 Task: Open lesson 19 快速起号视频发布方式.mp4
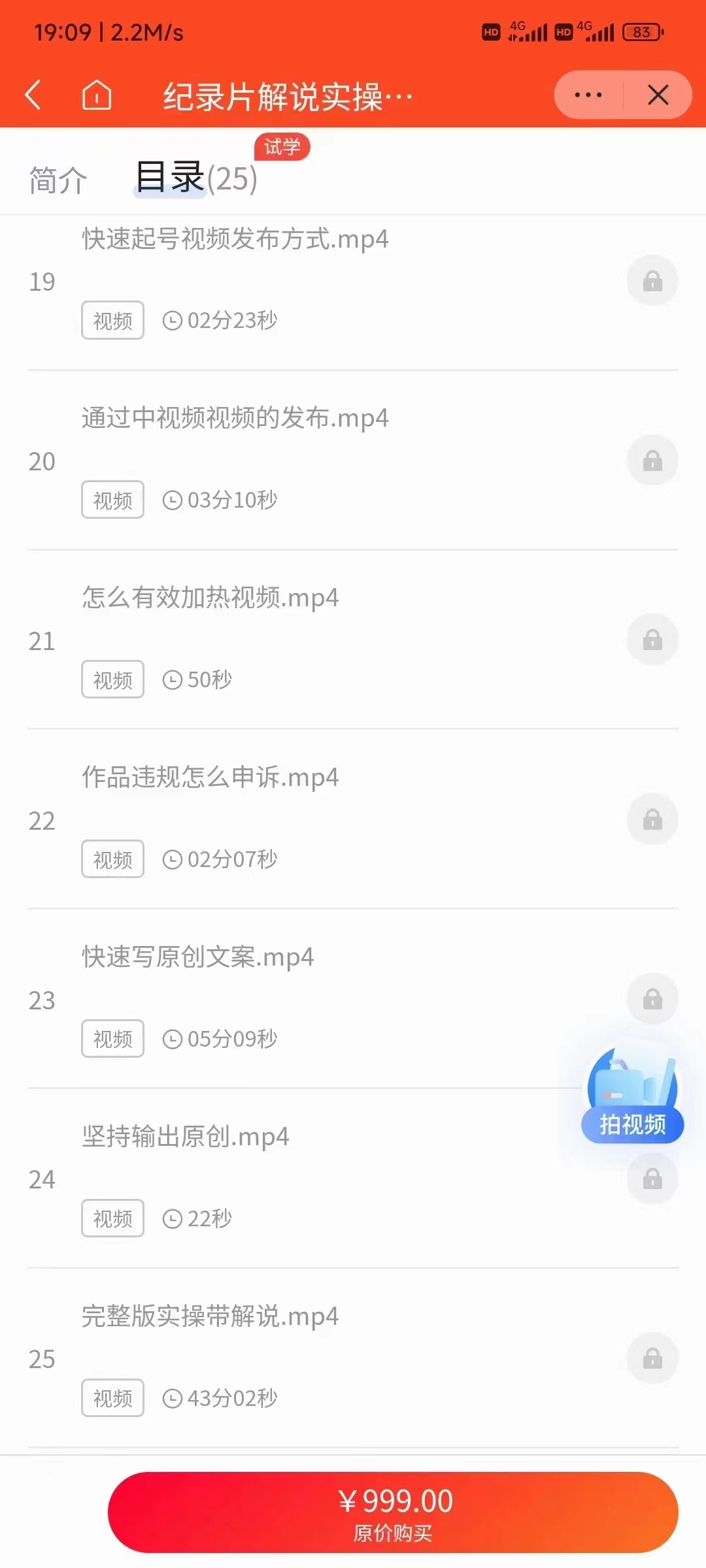click(235, 239)
